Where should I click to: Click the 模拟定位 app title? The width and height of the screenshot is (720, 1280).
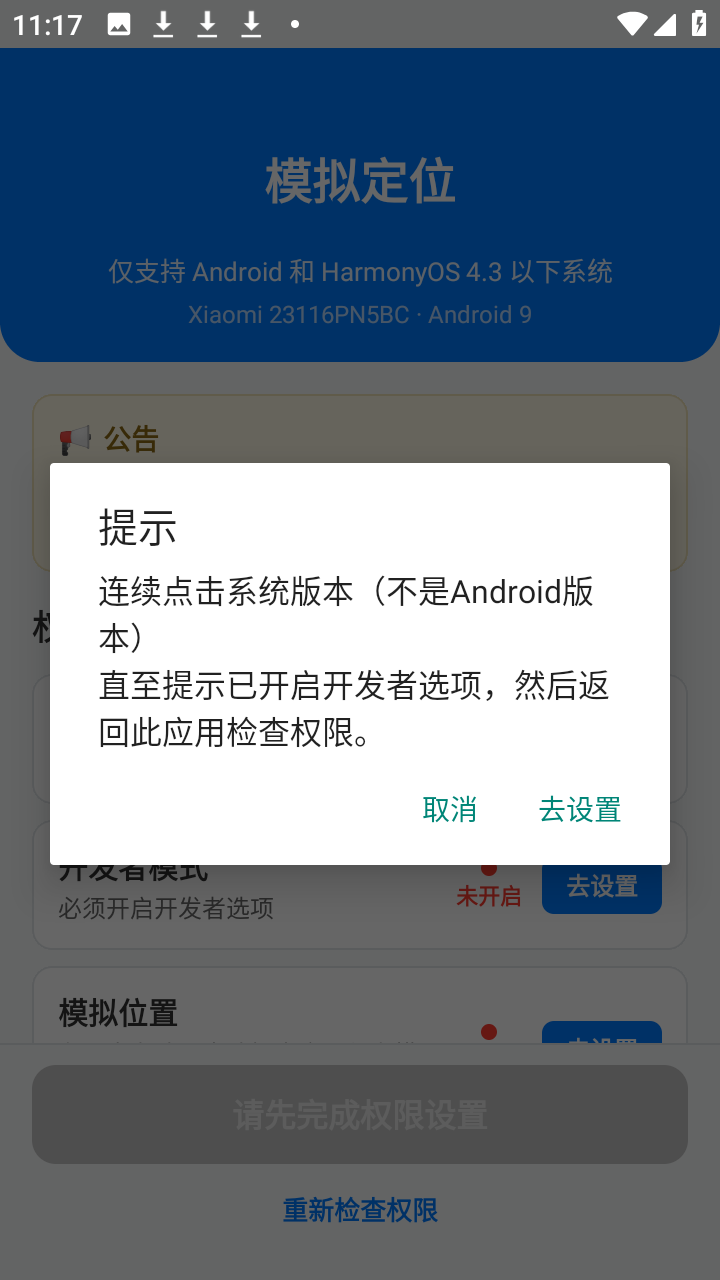(360, 180)
